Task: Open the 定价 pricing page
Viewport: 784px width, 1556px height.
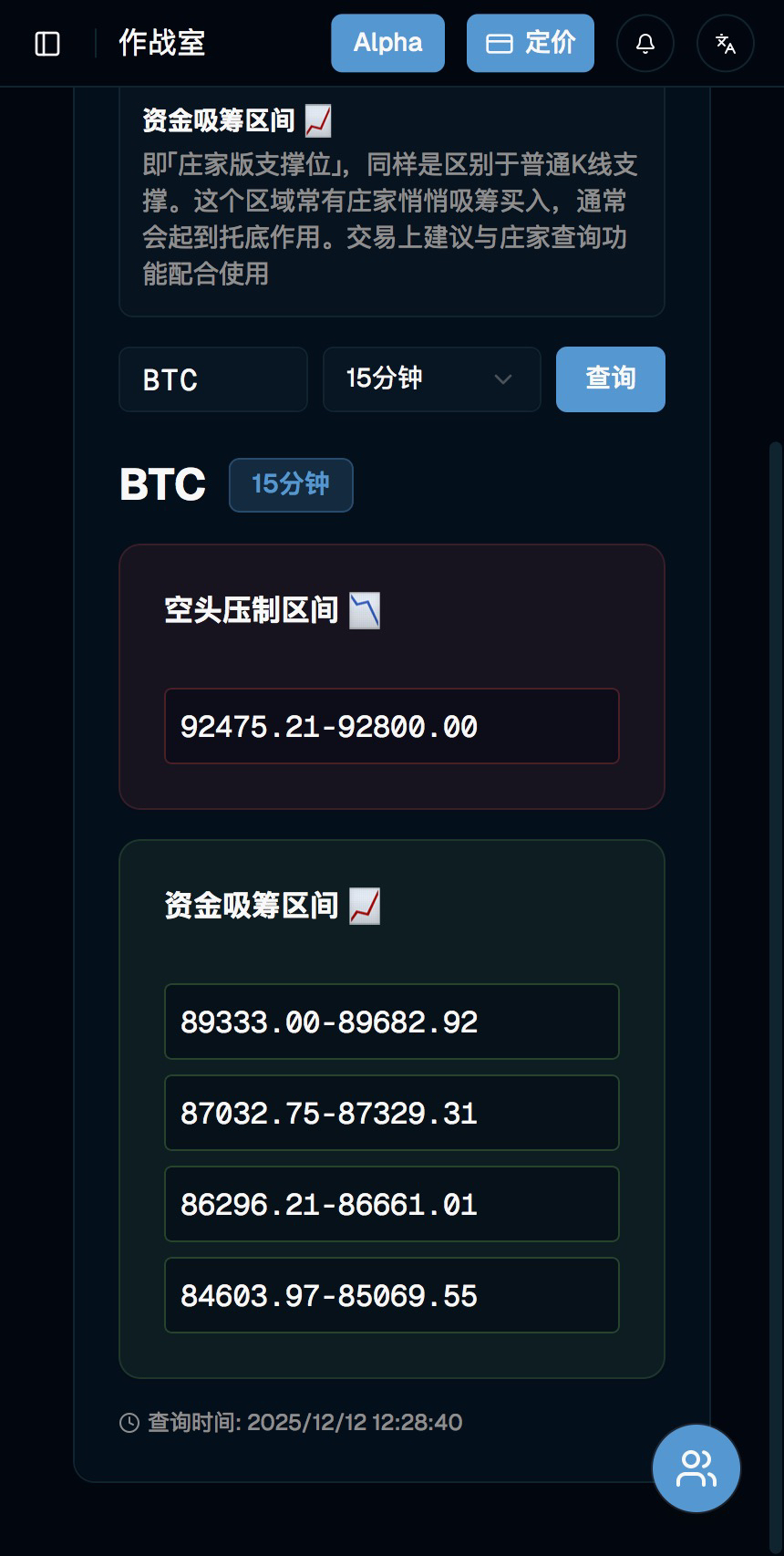Action: click(530, 43)
